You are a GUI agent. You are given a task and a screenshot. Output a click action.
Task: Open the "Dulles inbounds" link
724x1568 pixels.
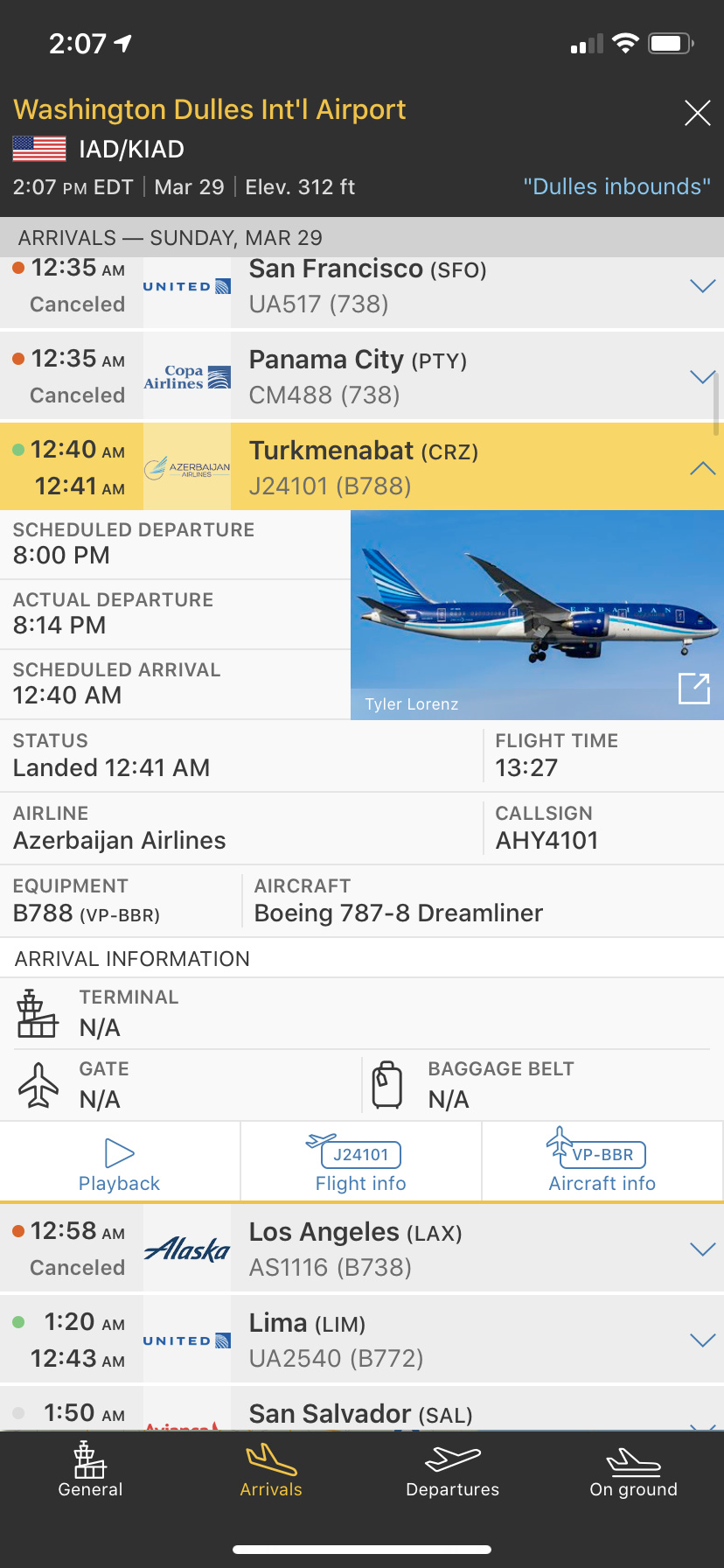[616, 186]
